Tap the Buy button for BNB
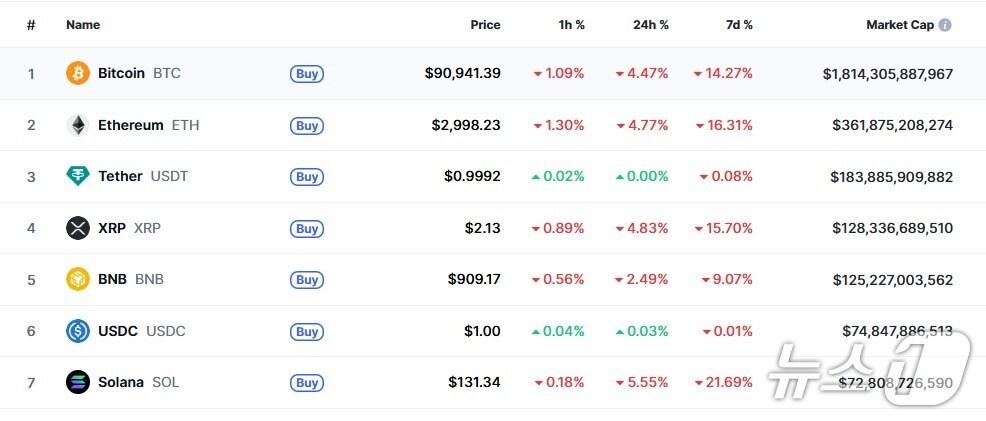Image resolution: width=986 pixels, height=421 pixels. 307,280
